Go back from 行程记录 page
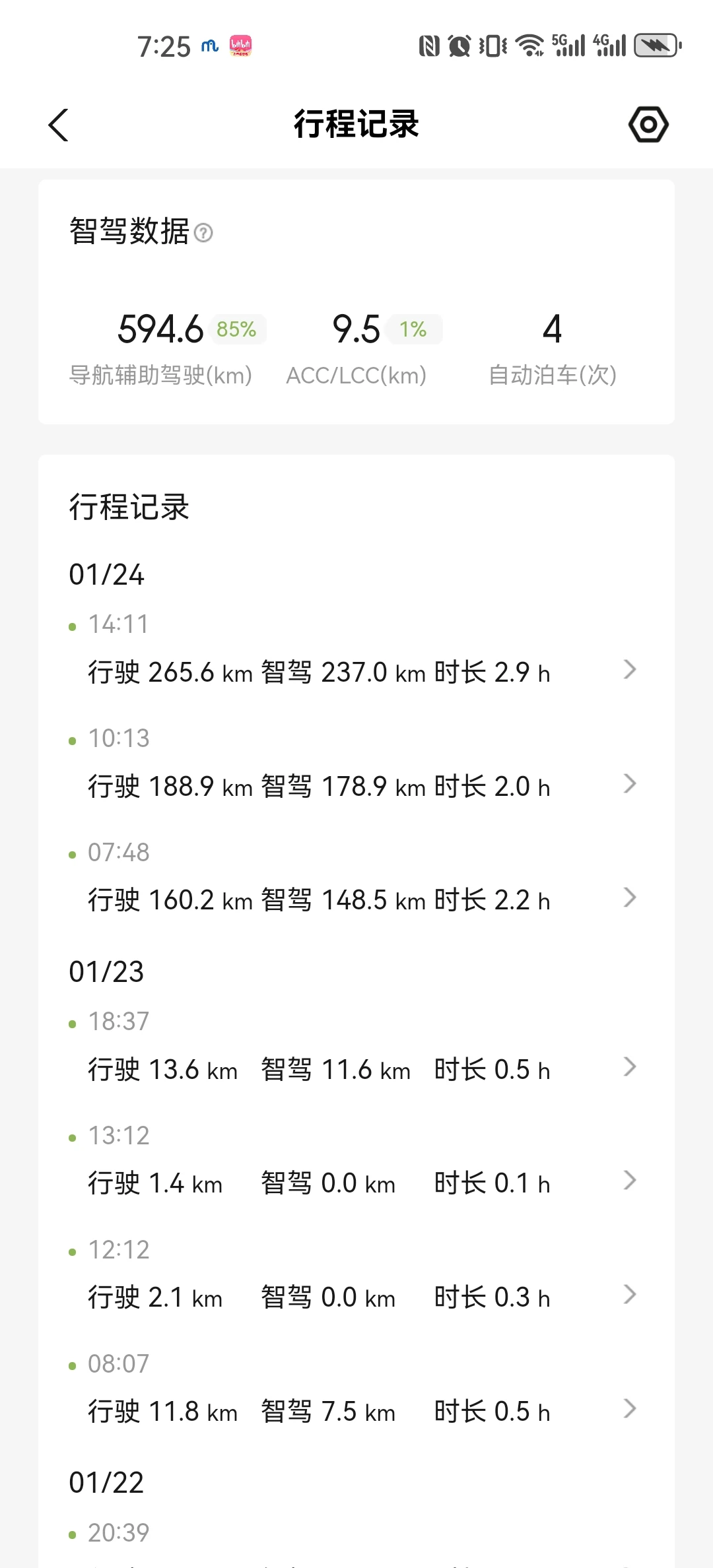 [x=58, y=125]
